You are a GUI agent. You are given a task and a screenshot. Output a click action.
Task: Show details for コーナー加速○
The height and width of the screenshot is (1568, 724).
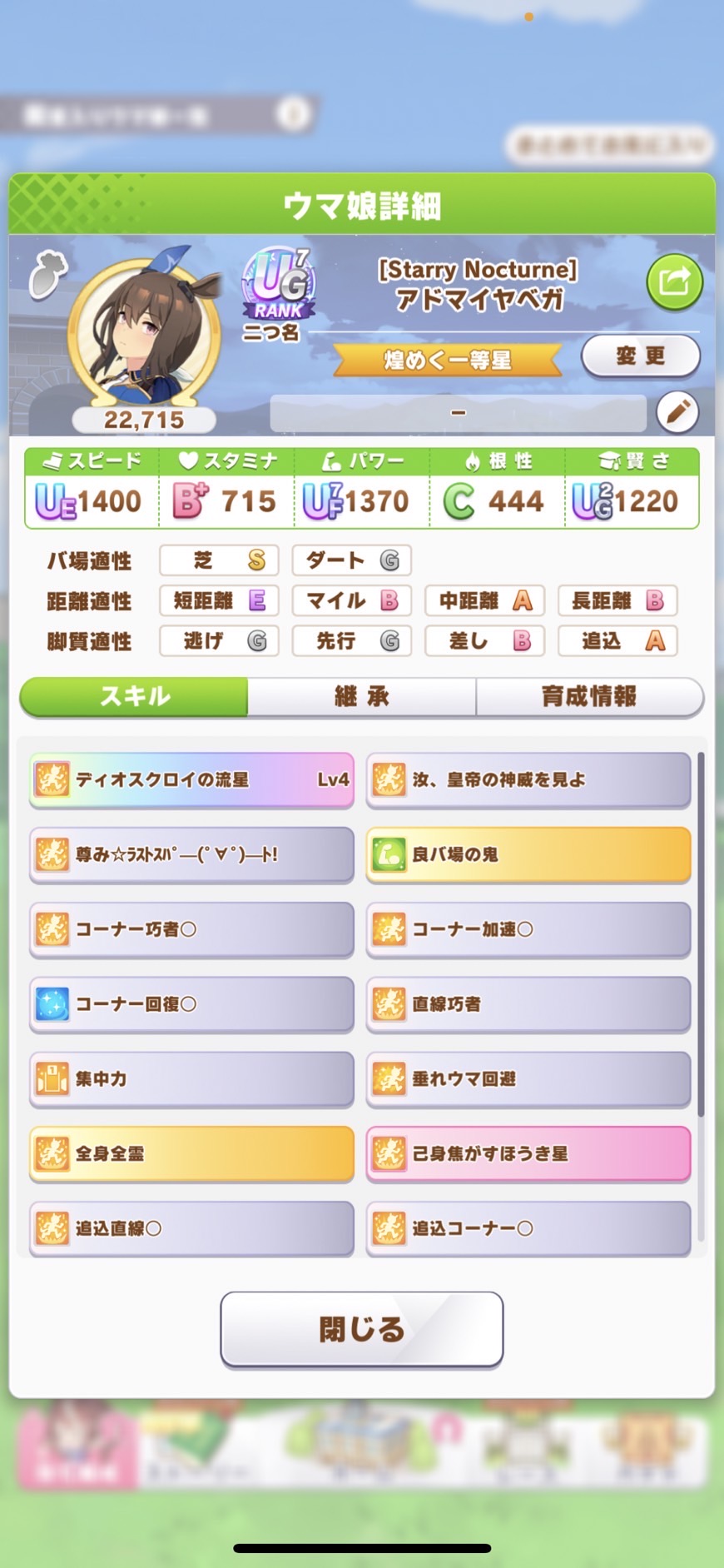point(528,929)
